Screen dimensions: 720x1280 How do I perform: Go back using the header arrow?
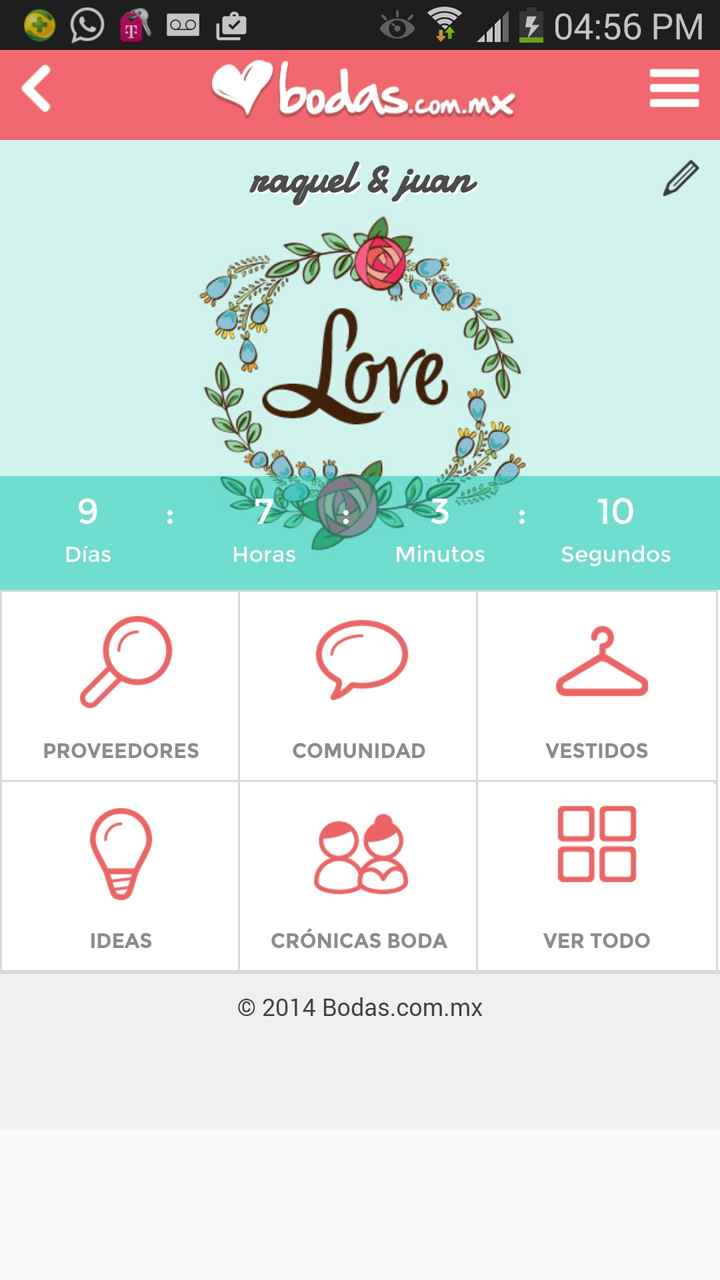pyautogui.click(x=37, y=90)
